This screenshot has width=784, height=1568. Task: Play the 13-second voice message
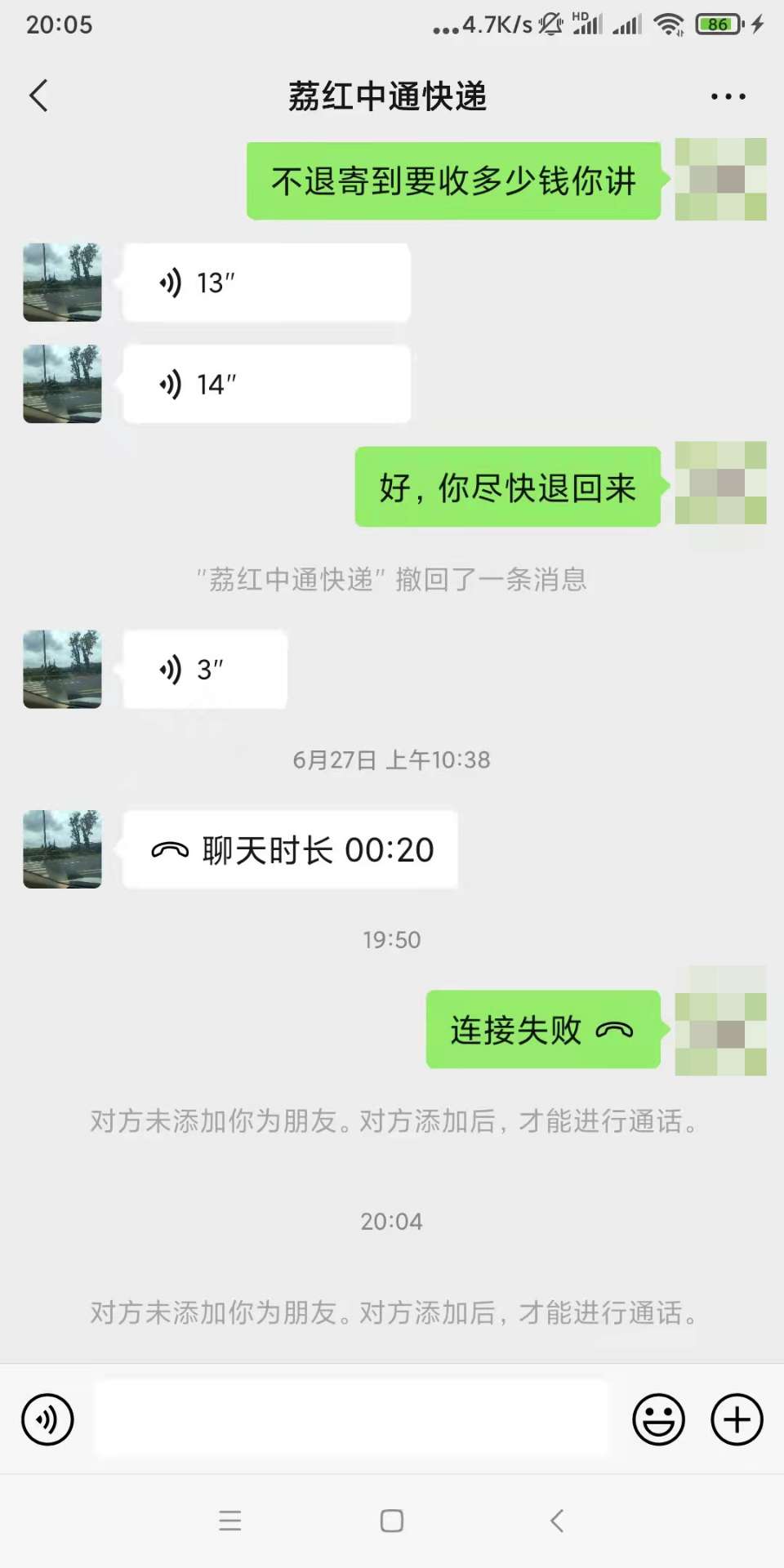tap(265, 283)
